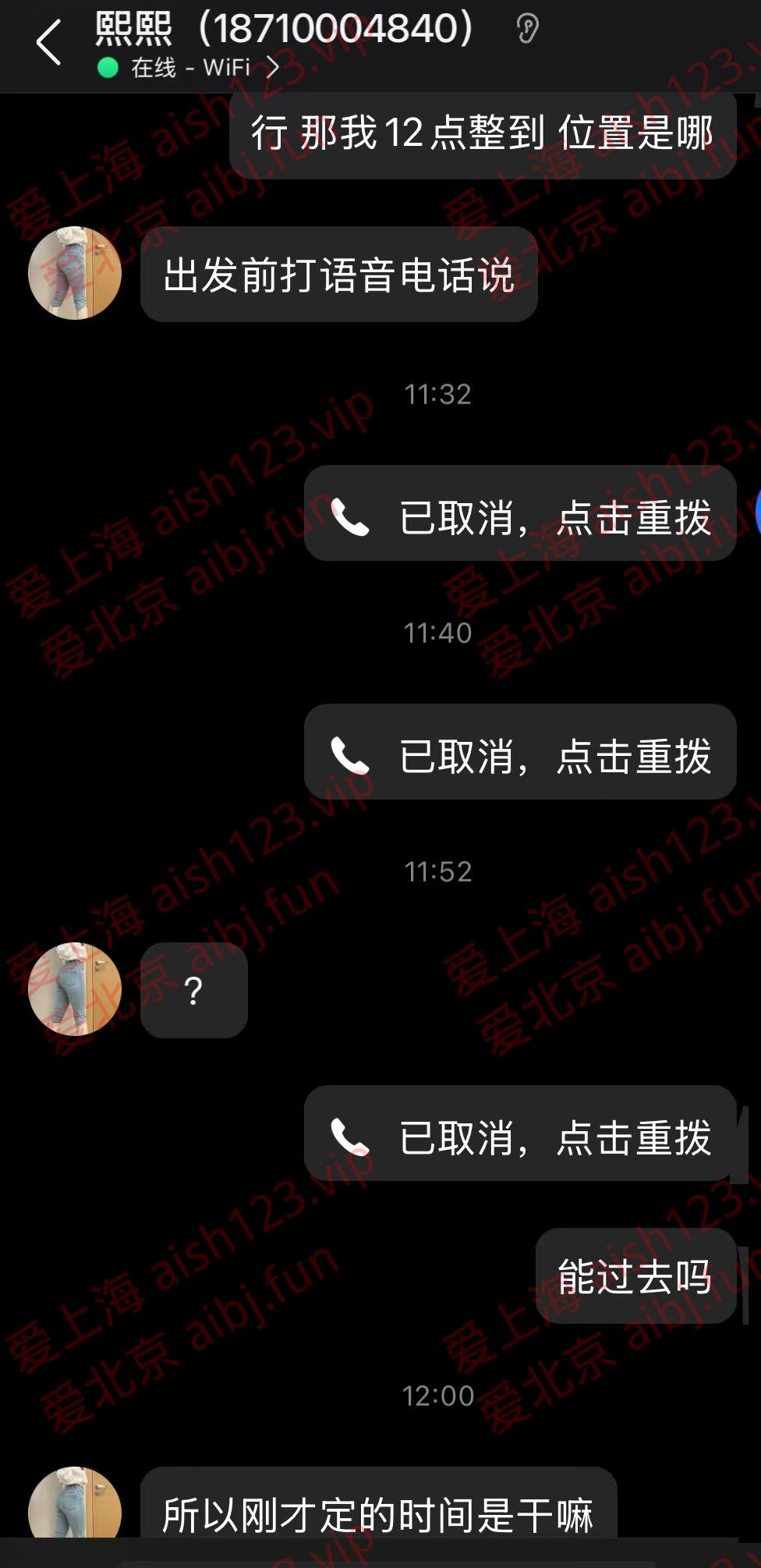Redial the cancelled call under 11:32
The height and width of the screenshot is (1568, 761).
pos(520,514)
